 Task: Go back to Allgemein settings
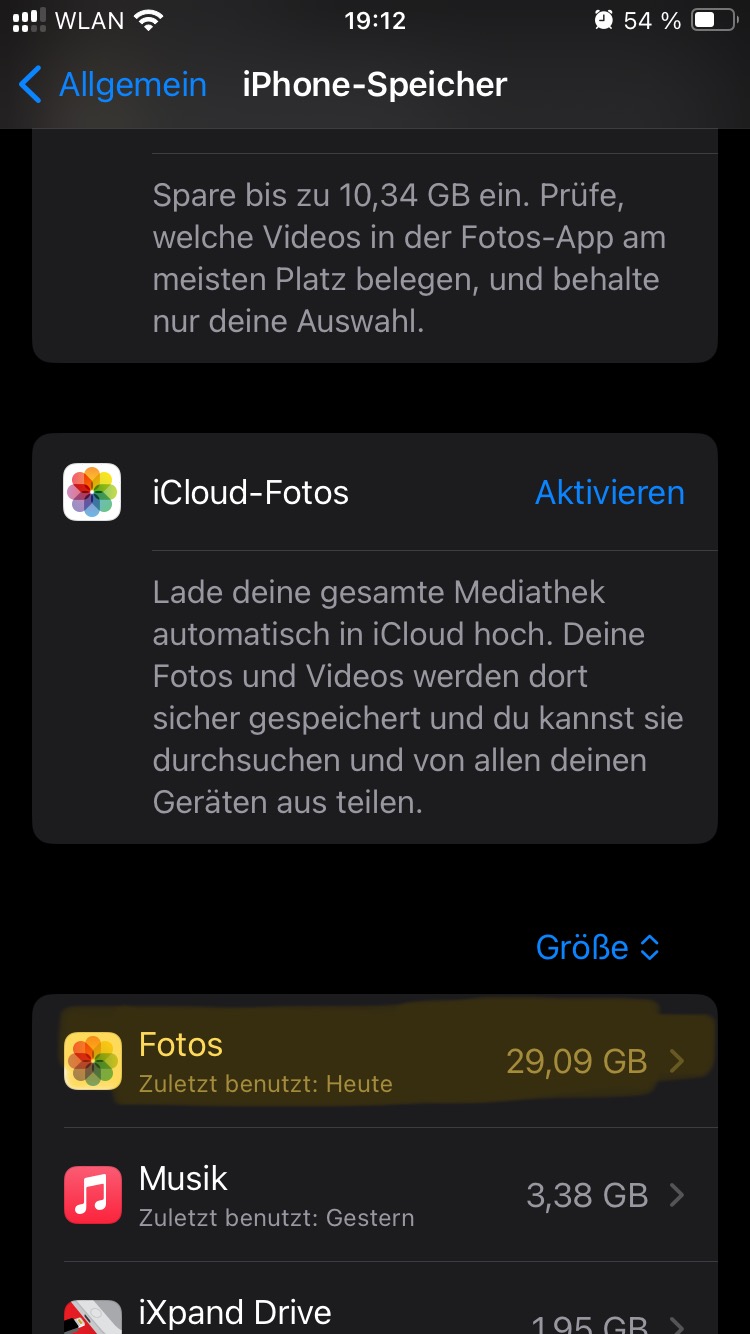(112, 85)
